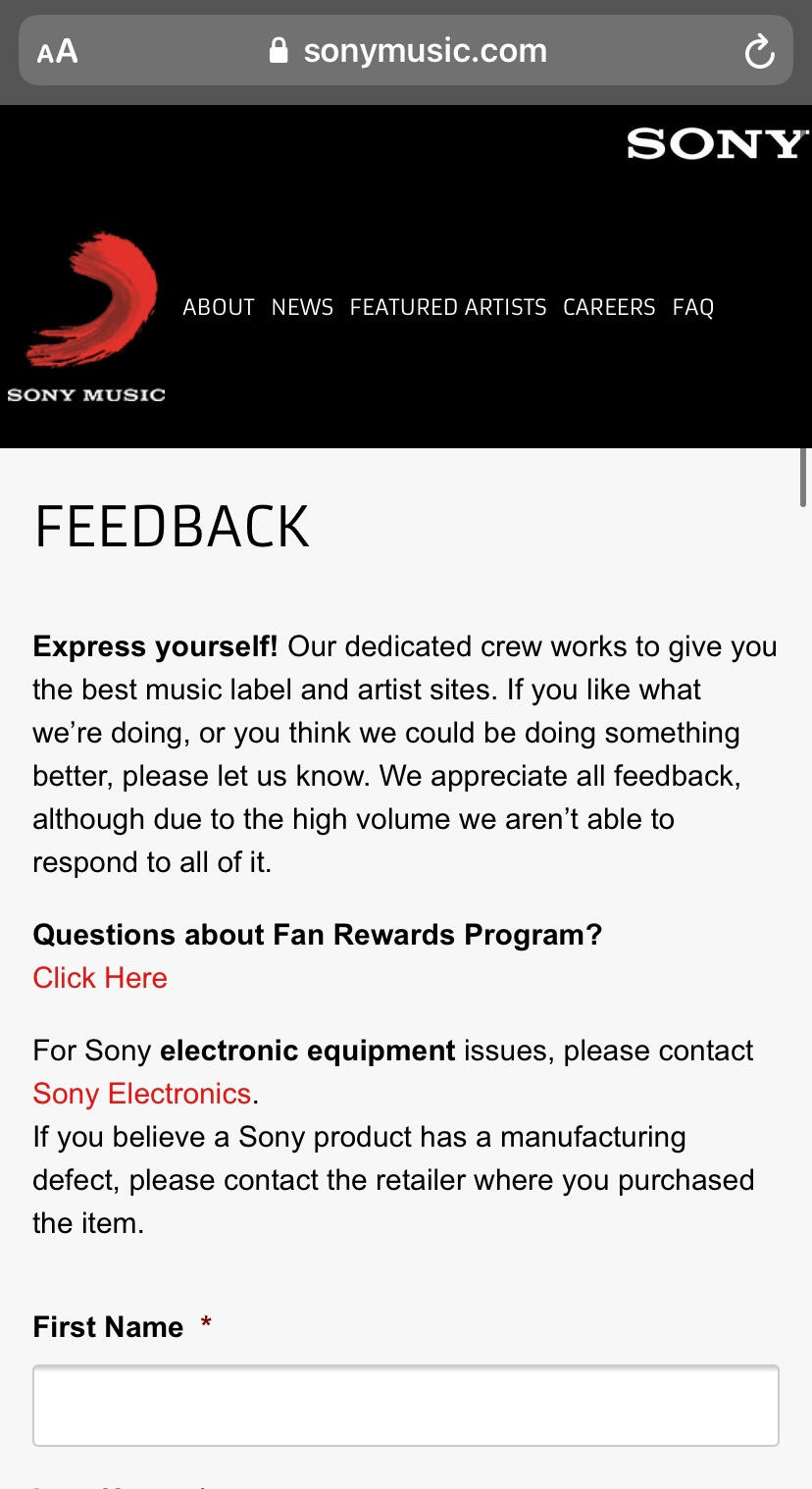Viewport: 812px width, 1489px height.
Task: Focus the First Name text field
Action: click(x=406, y=1405)
